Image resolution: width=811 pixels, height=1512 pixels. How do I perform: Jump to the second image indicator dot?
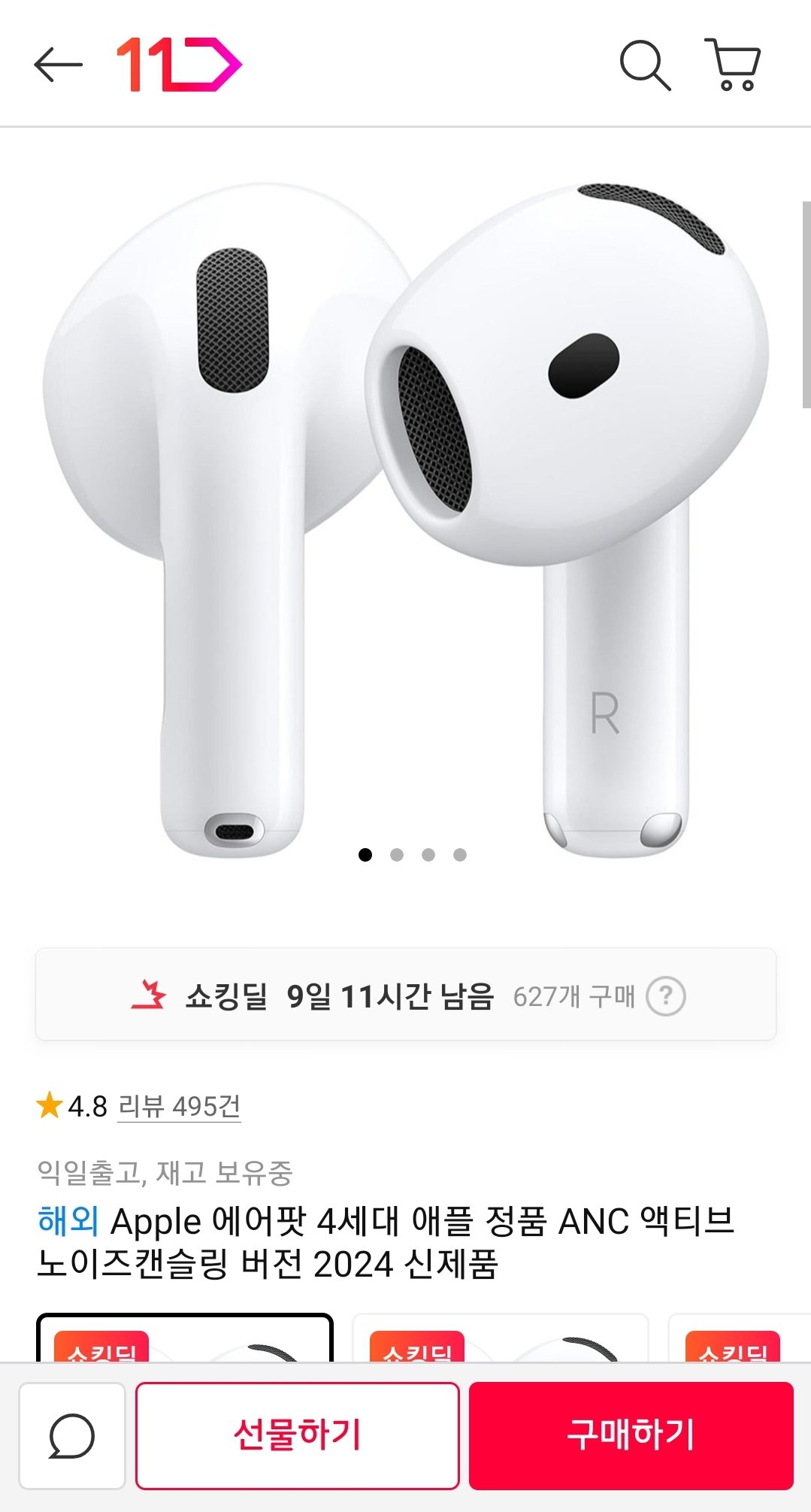click(397, 855)
